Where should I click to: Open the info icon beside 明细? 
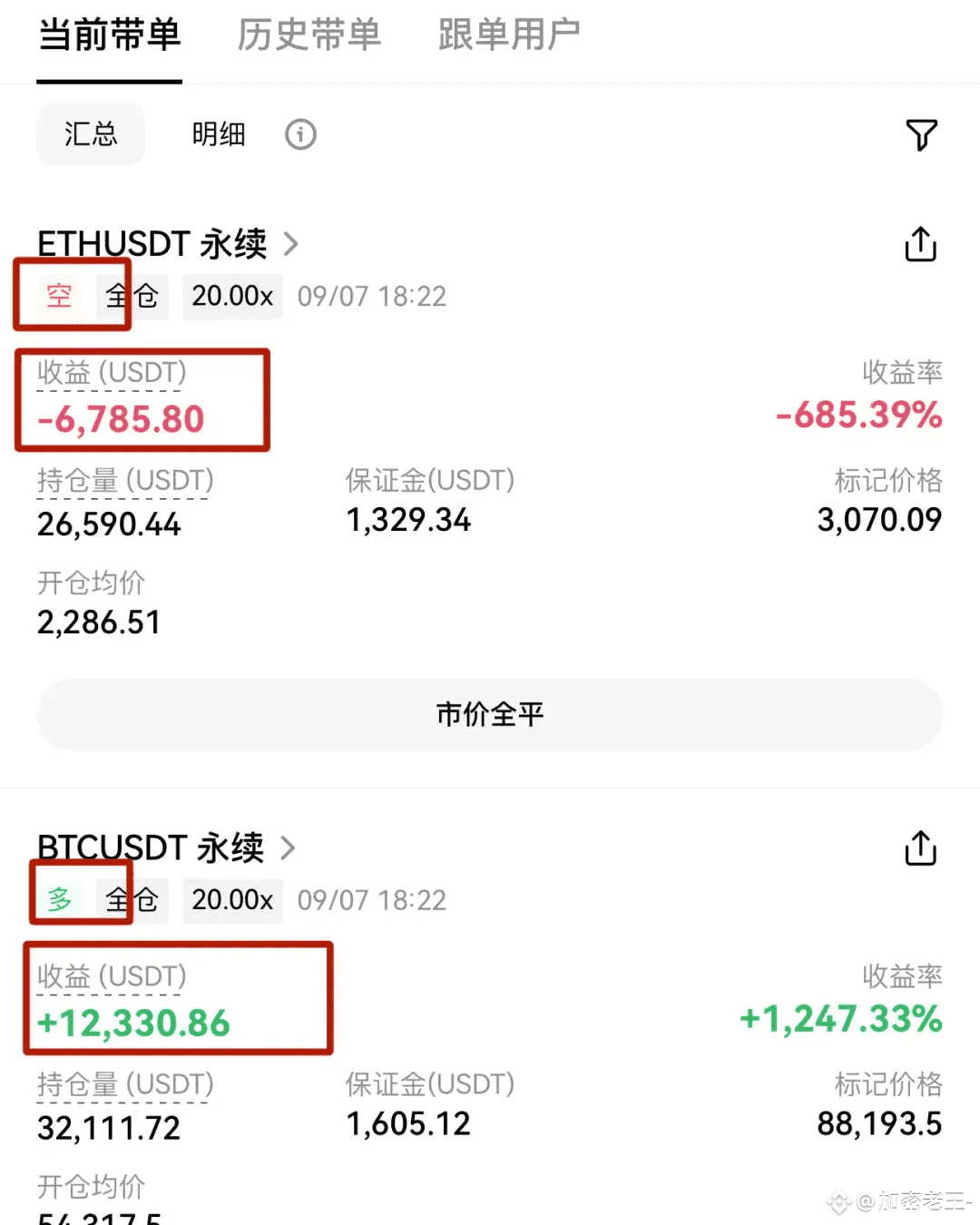click(300, 134)
